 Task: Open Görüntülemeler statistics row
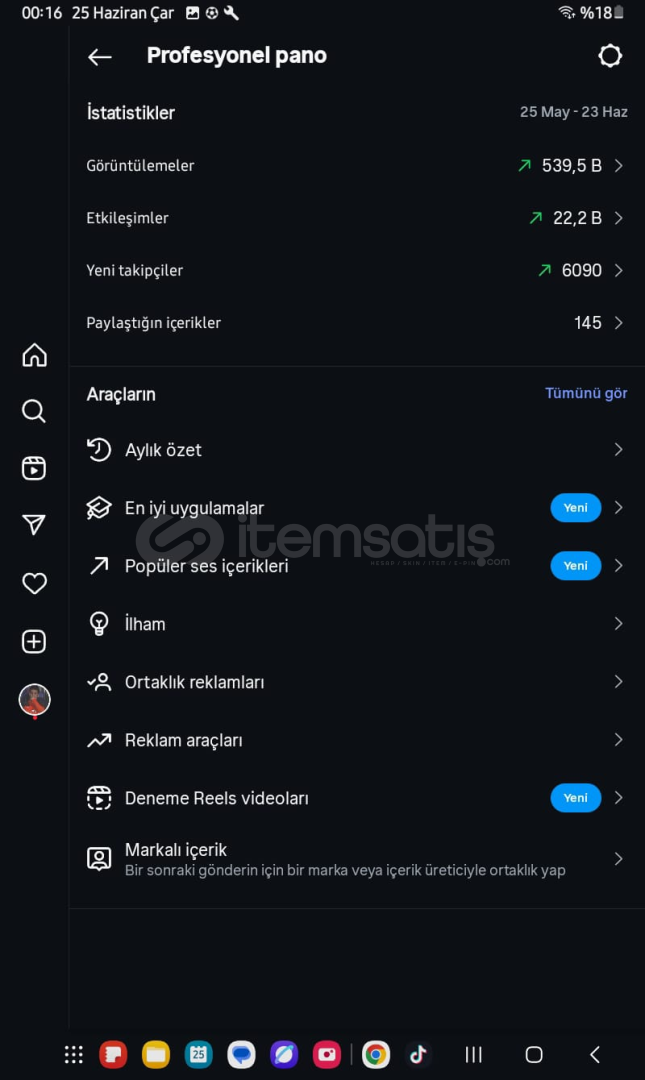coord(356,165)
